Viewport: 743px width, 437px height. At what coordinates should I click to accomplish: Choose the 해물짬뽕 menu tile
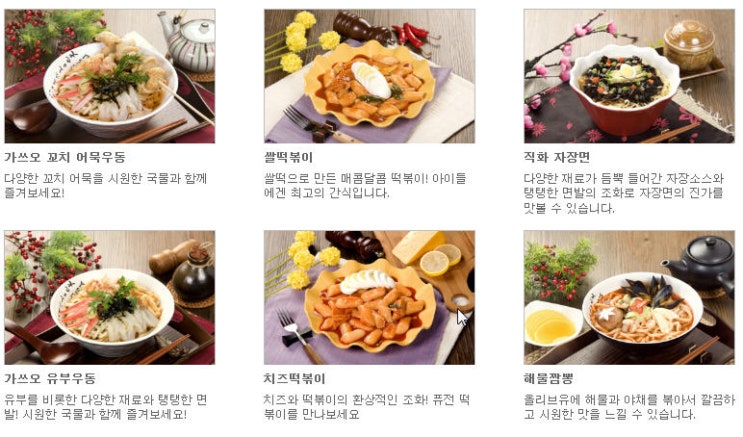[x=628, y=297]
